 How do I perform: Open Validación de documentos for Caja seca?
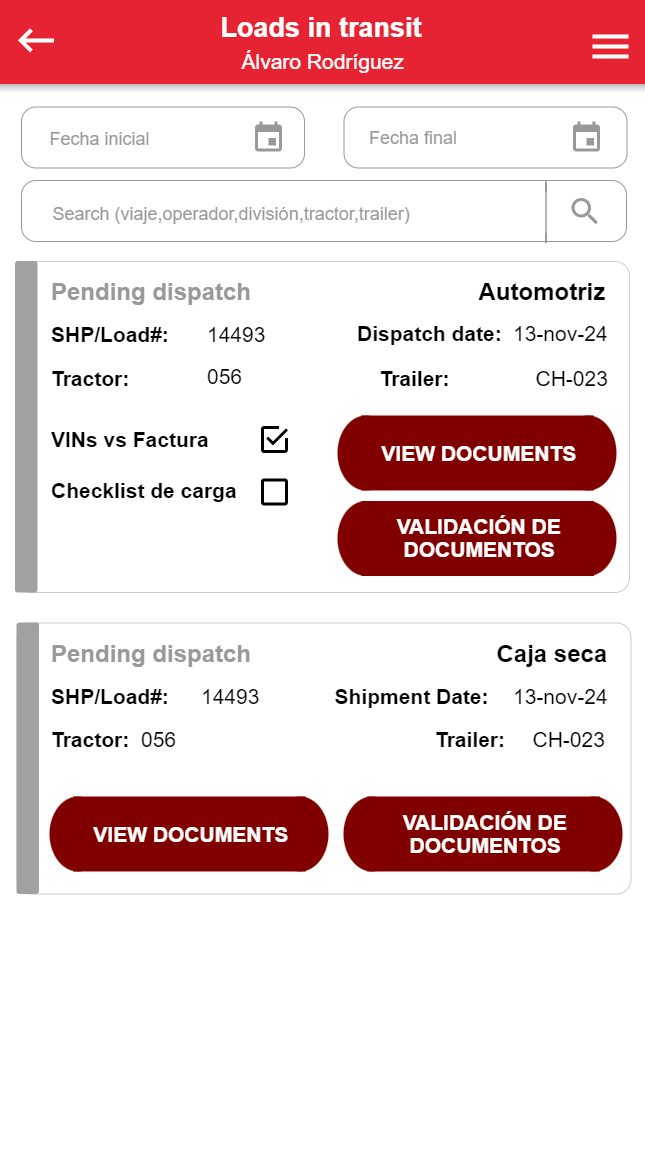pos(483,835)
